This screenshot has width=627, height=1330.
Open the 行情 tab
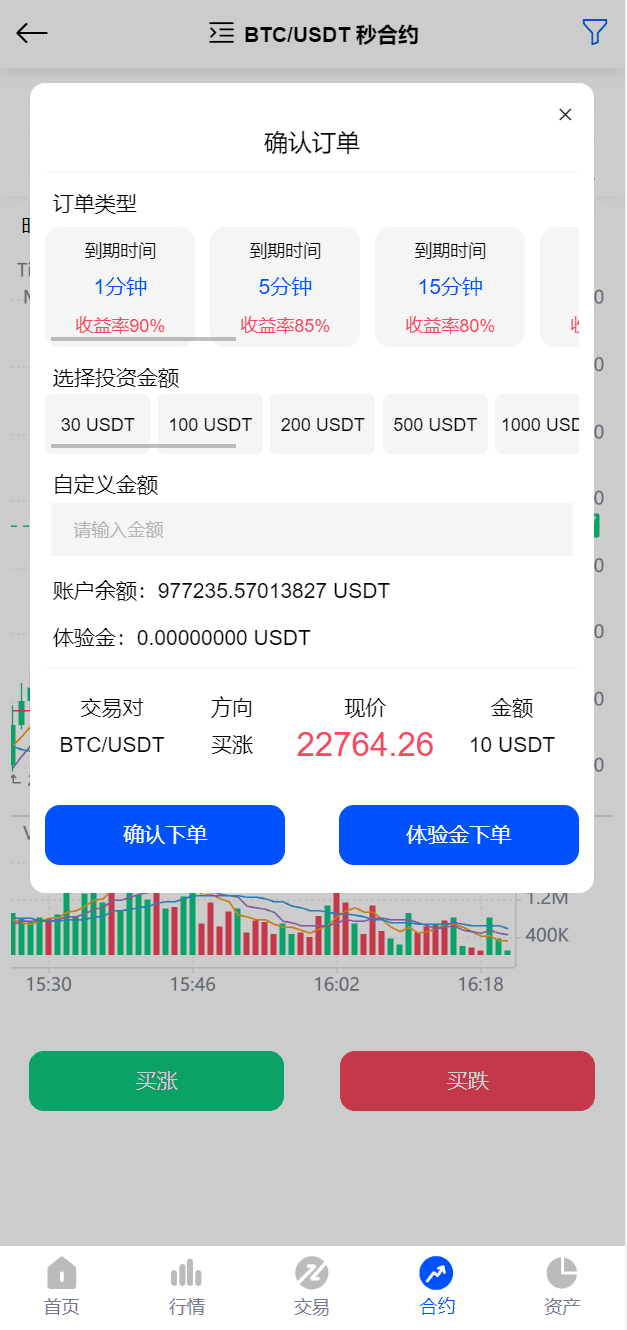coord(187,1286)
